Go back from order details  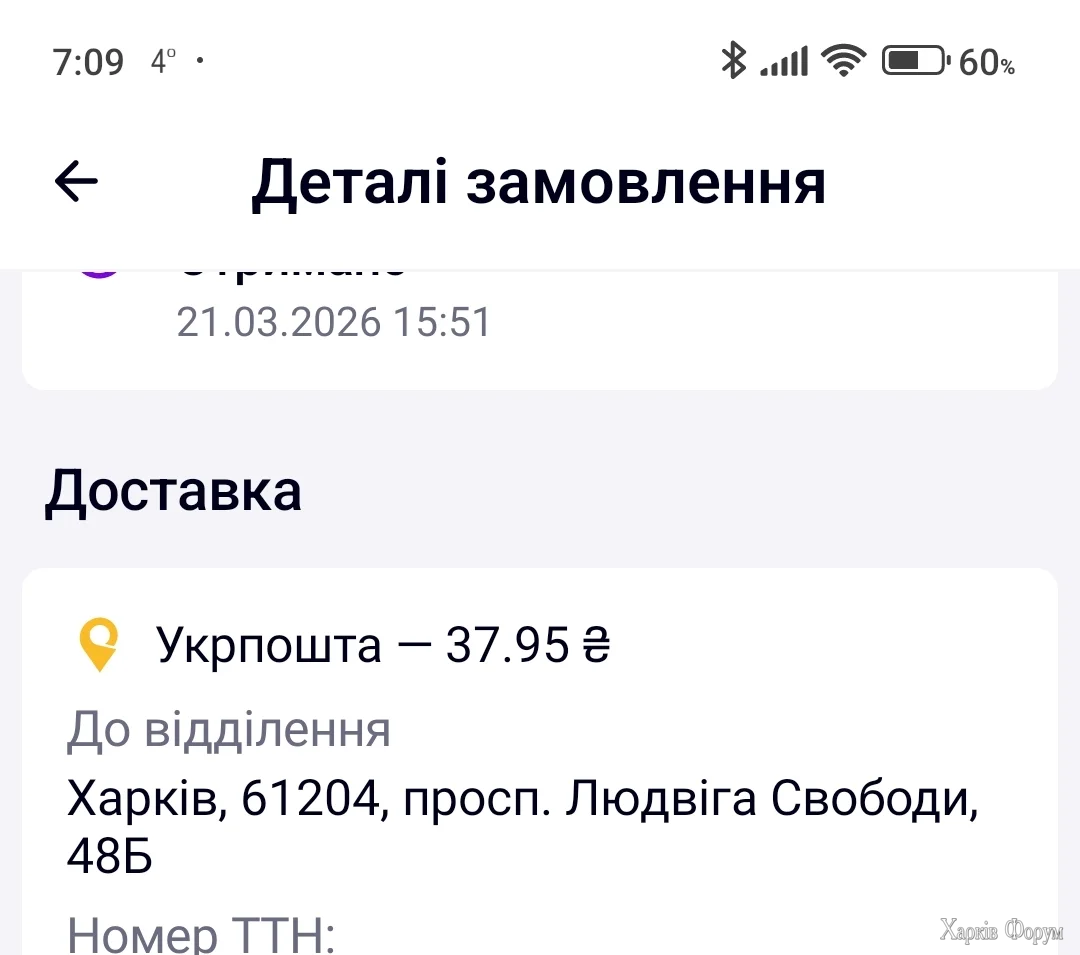coord(76,182)
